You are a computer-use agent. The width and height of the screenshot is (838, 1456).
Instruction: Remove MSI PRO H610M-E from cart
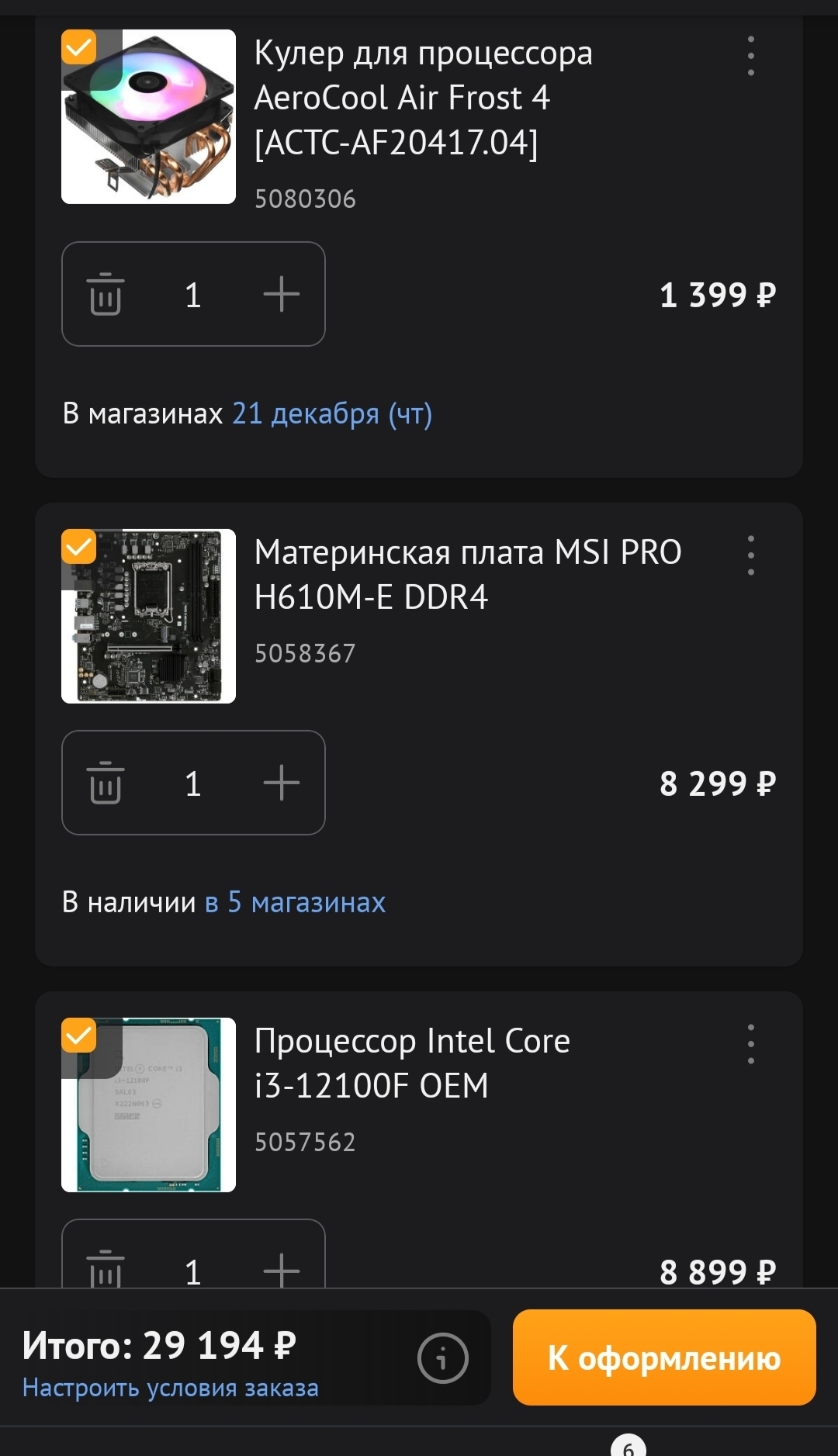(106, 783)
